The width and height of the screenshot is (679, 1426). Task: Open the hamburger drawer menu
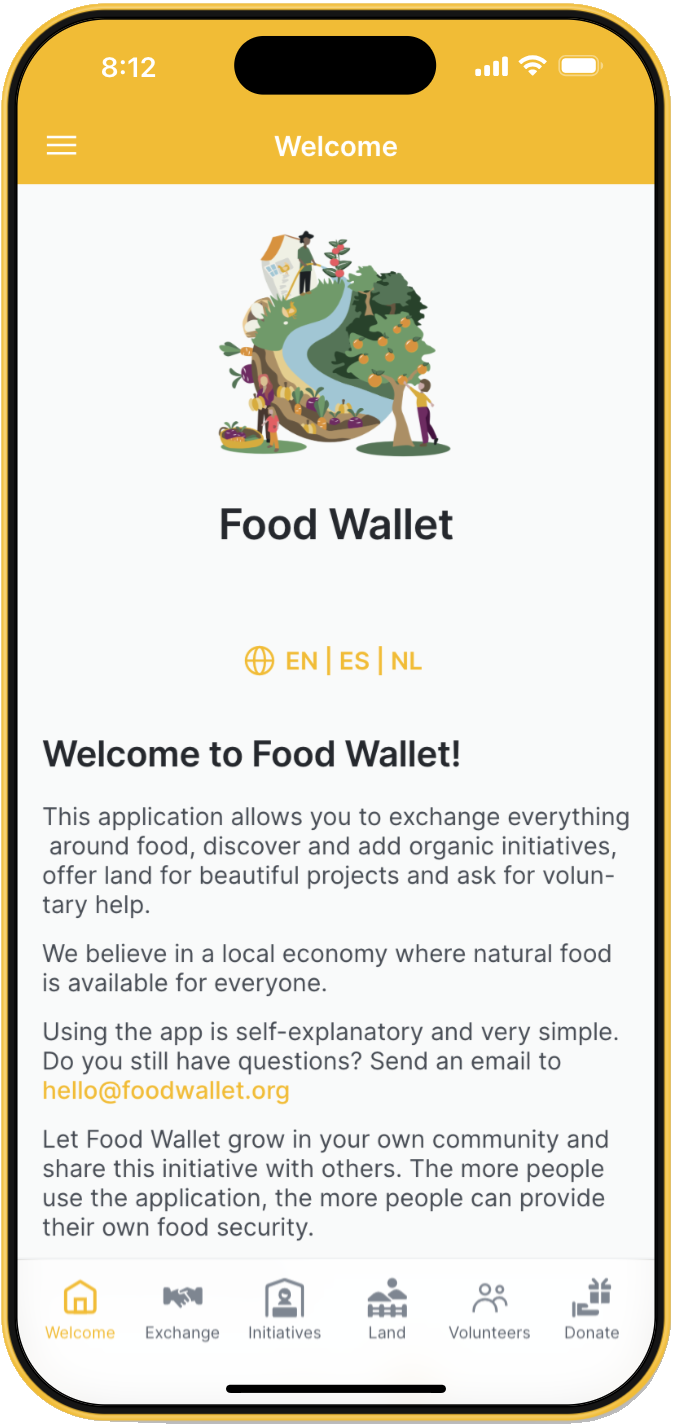point(62,146)
